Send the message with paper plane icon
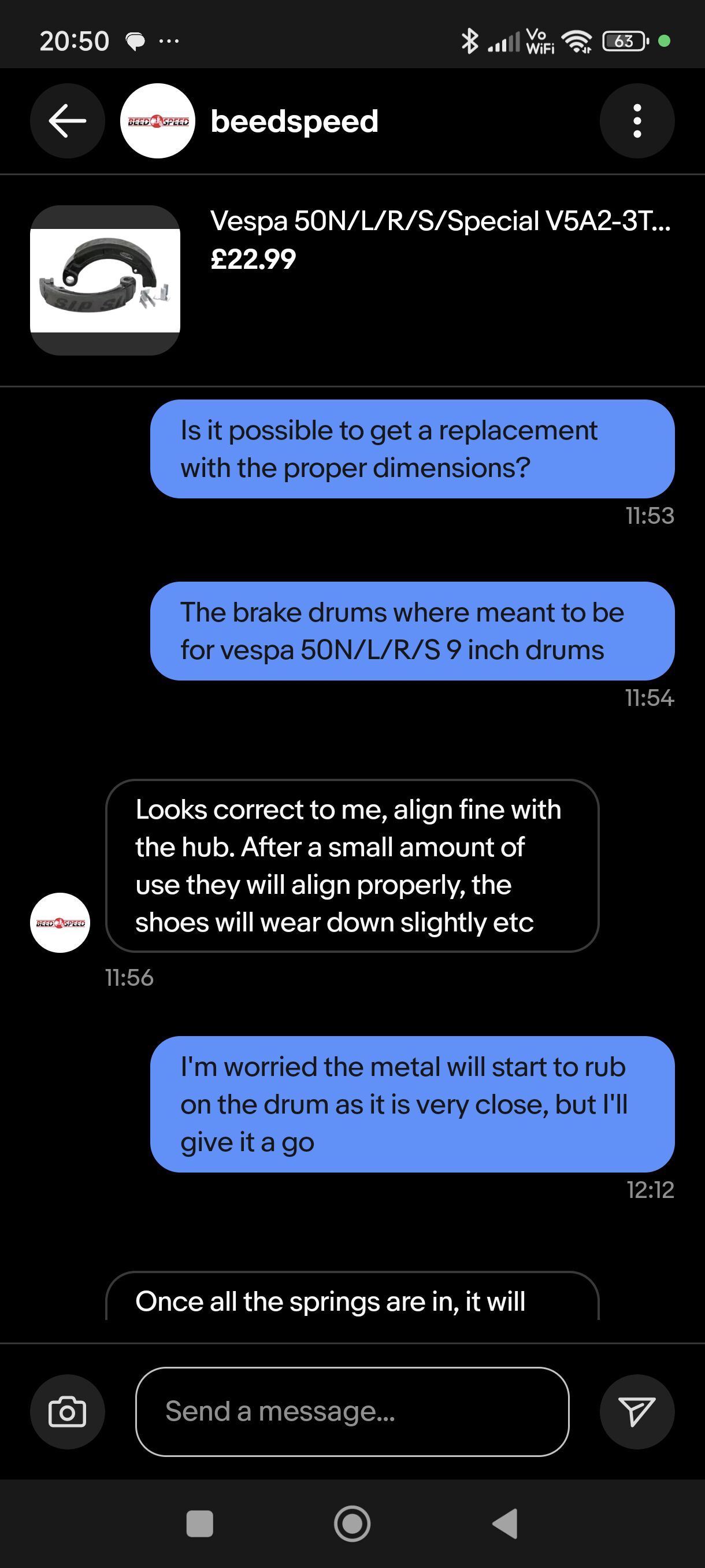This screenshot has width=705, height=1568. click(637, 1411)
